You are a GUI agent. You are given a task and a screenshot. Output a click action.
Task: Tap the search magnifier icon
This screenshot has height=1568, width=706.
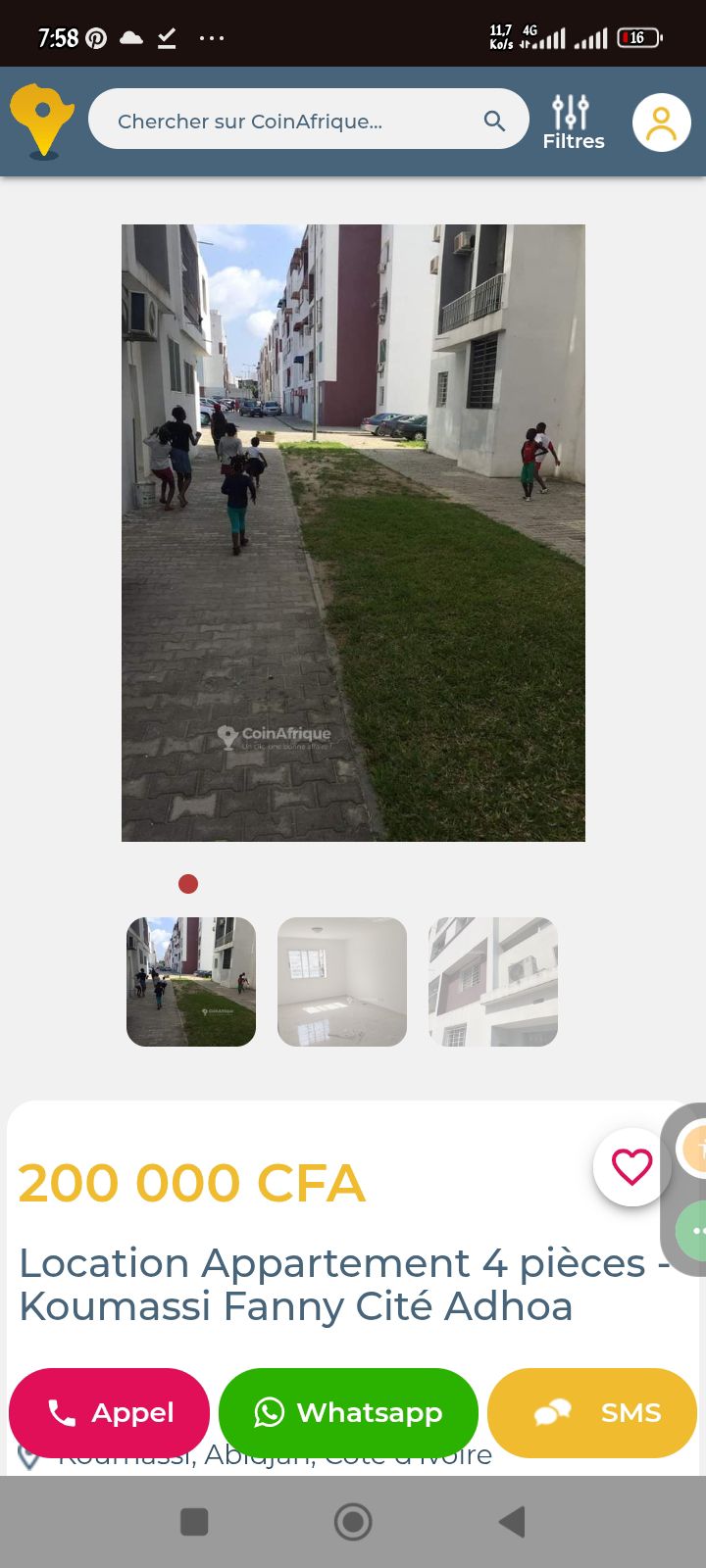494,119
